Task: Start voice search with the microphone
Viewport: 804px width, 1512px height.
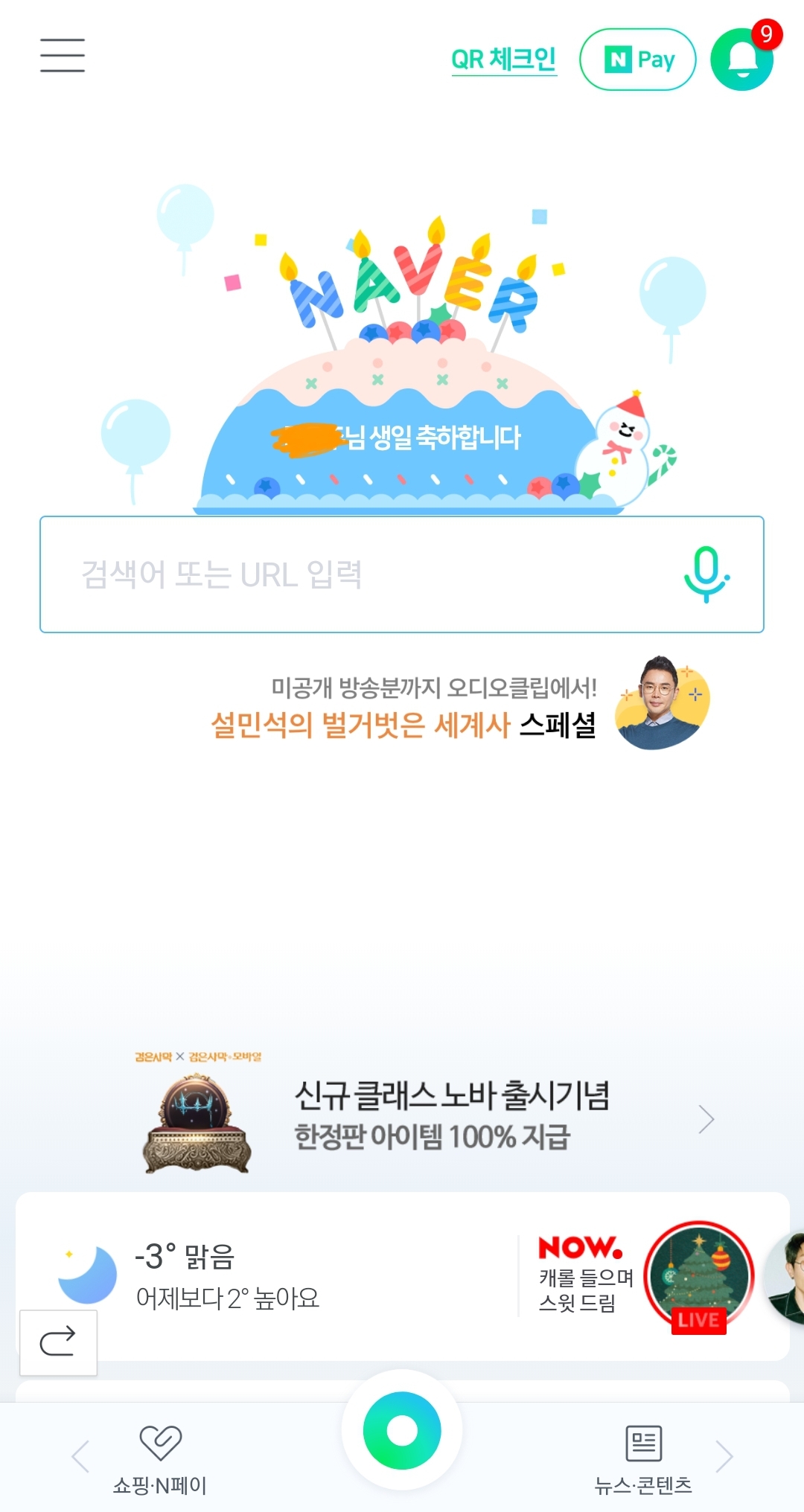Action: (x=706, y=574)
